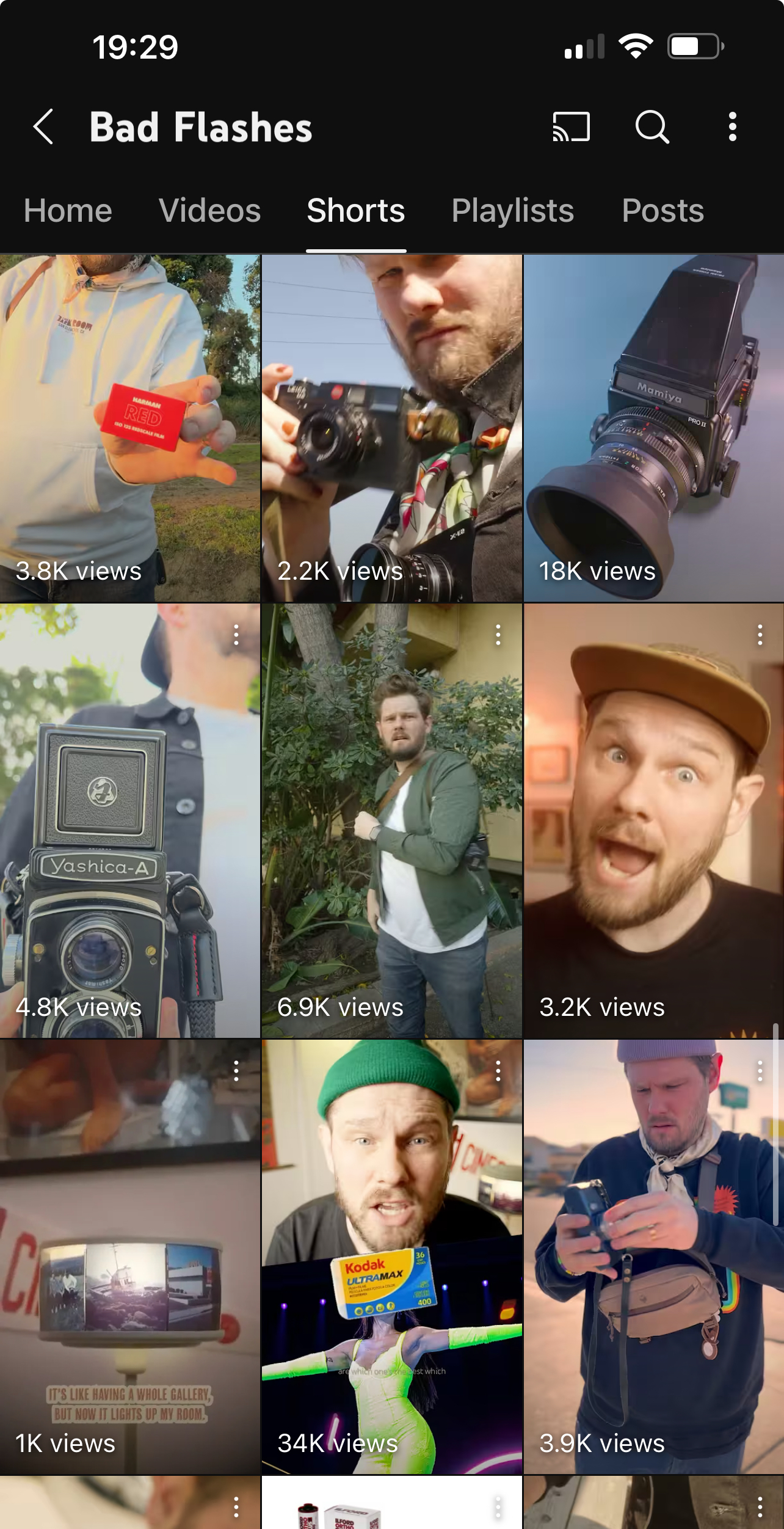Open the short with 6.9K views
This screenshot has width=784, height=1529.
(x=391, y=819)
